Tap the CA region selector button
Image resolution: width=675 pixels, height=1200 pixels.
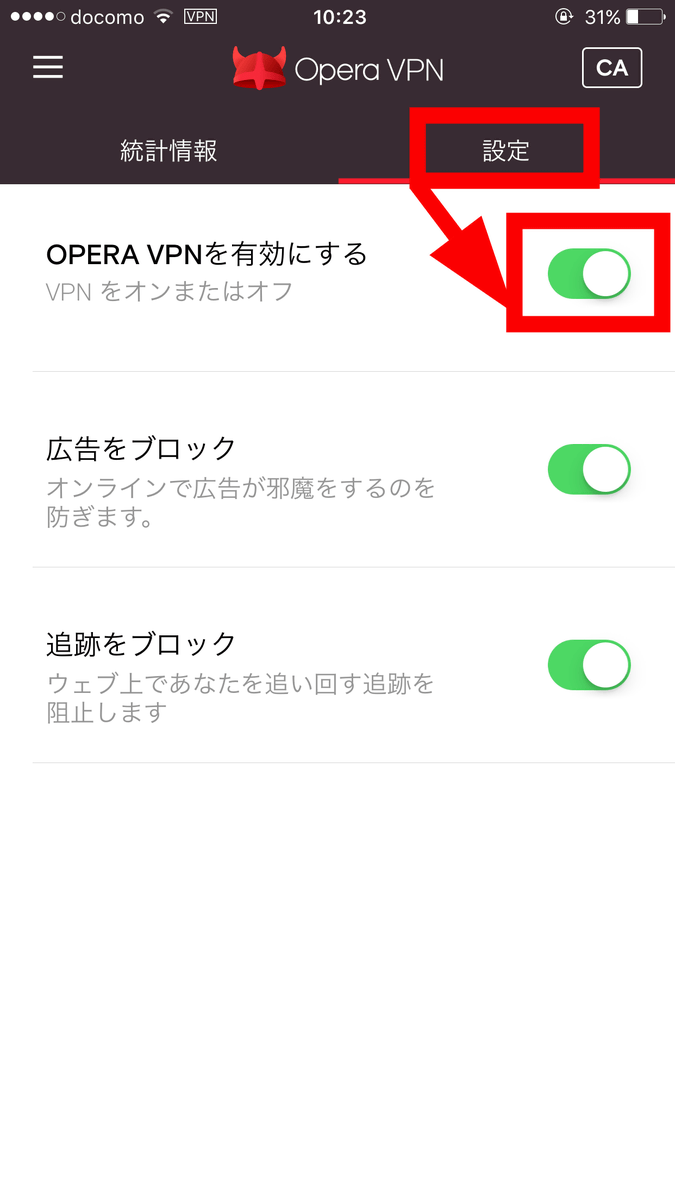(612, 68)
